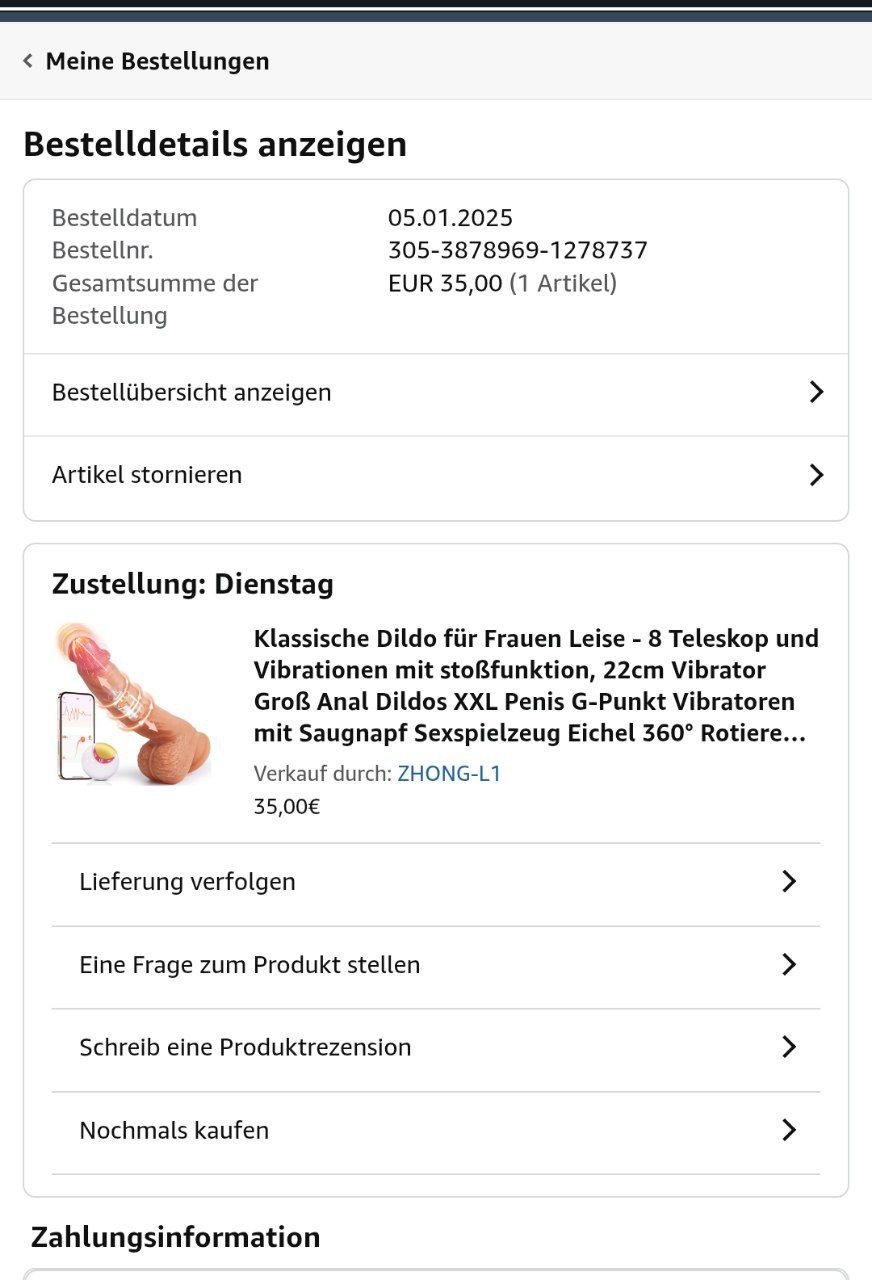The image size is (872, 1280).
Task: Open the product title link
Action: point(536,686)
